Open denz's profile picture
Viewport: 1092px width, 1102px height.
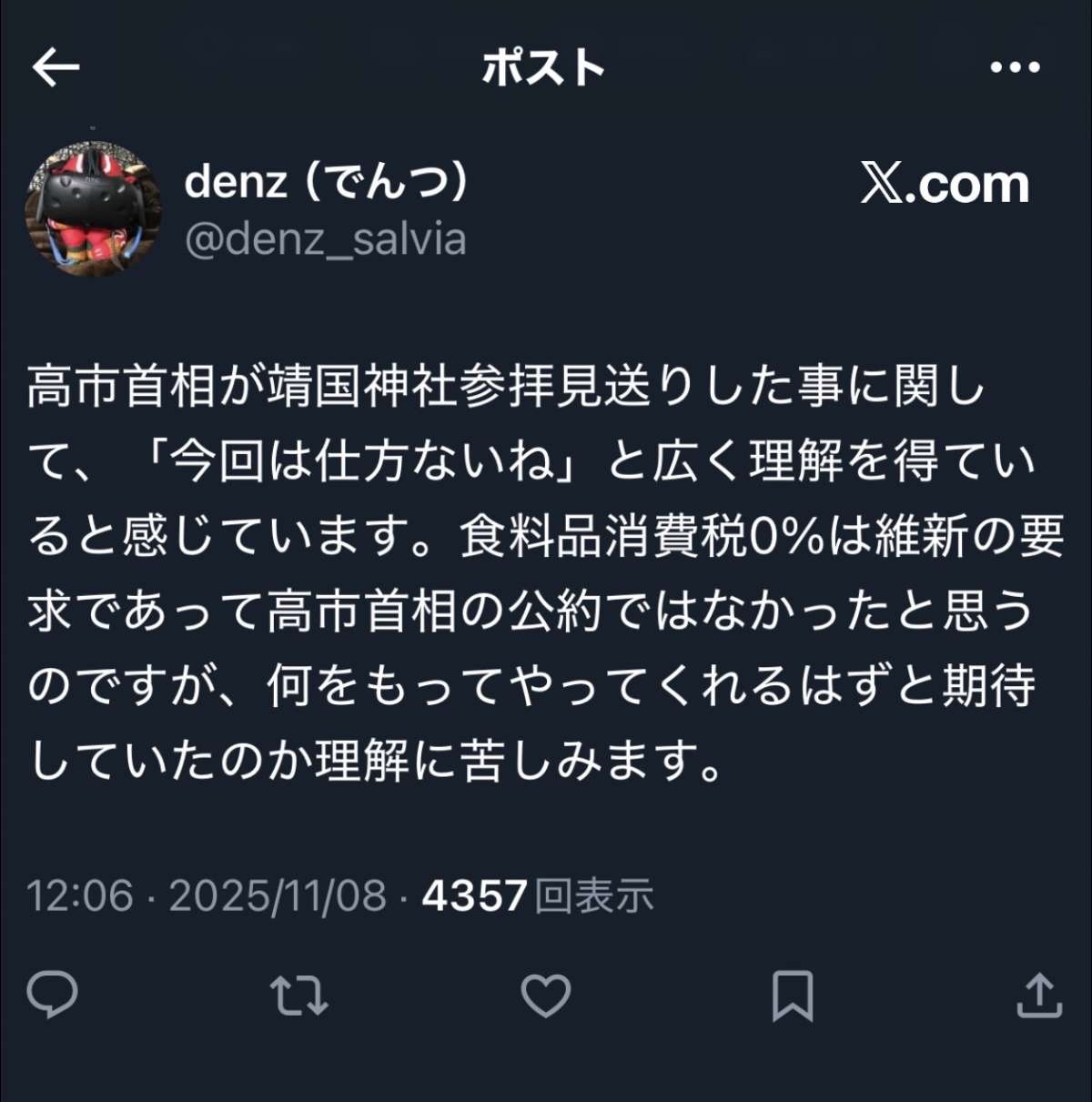click(94, 208)
